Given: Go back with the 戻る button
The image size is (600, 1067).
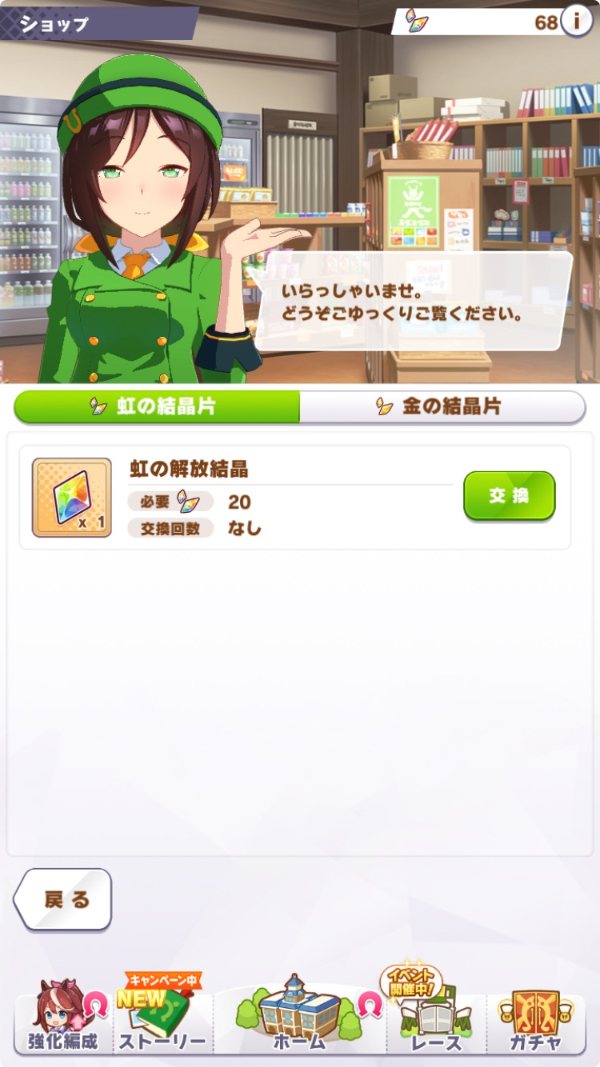Looking at the screenshot, I should 64,899.
